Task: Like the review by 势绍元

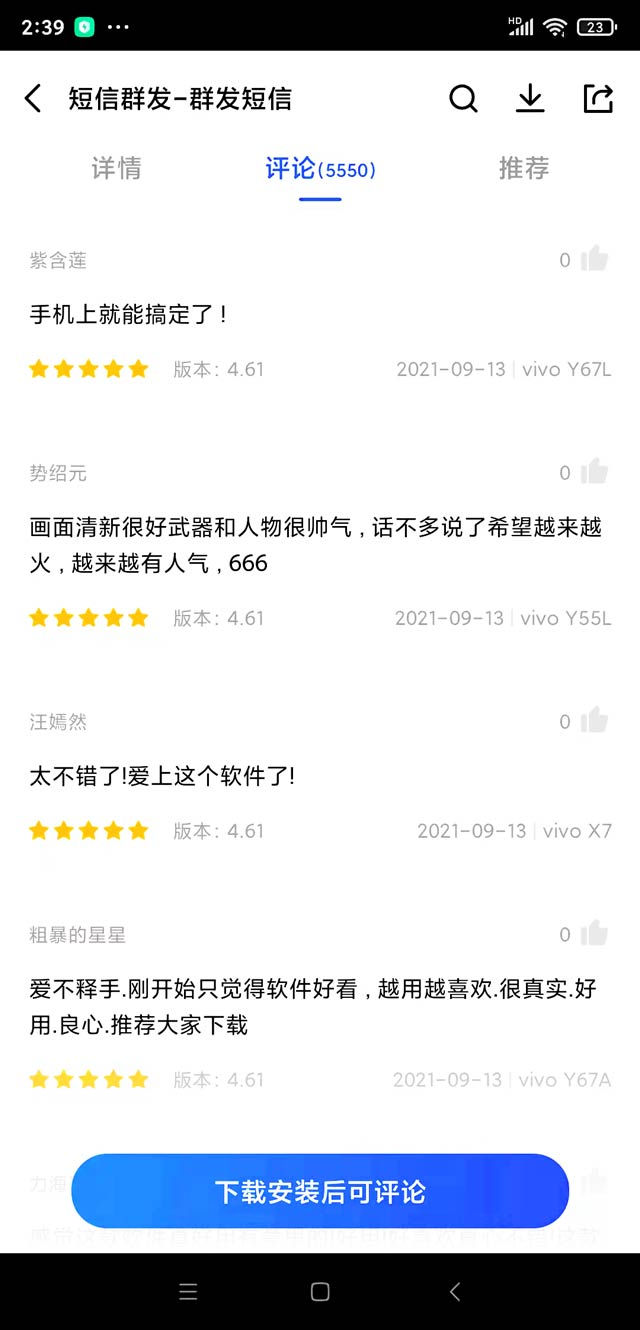Action: click(594, 471)
